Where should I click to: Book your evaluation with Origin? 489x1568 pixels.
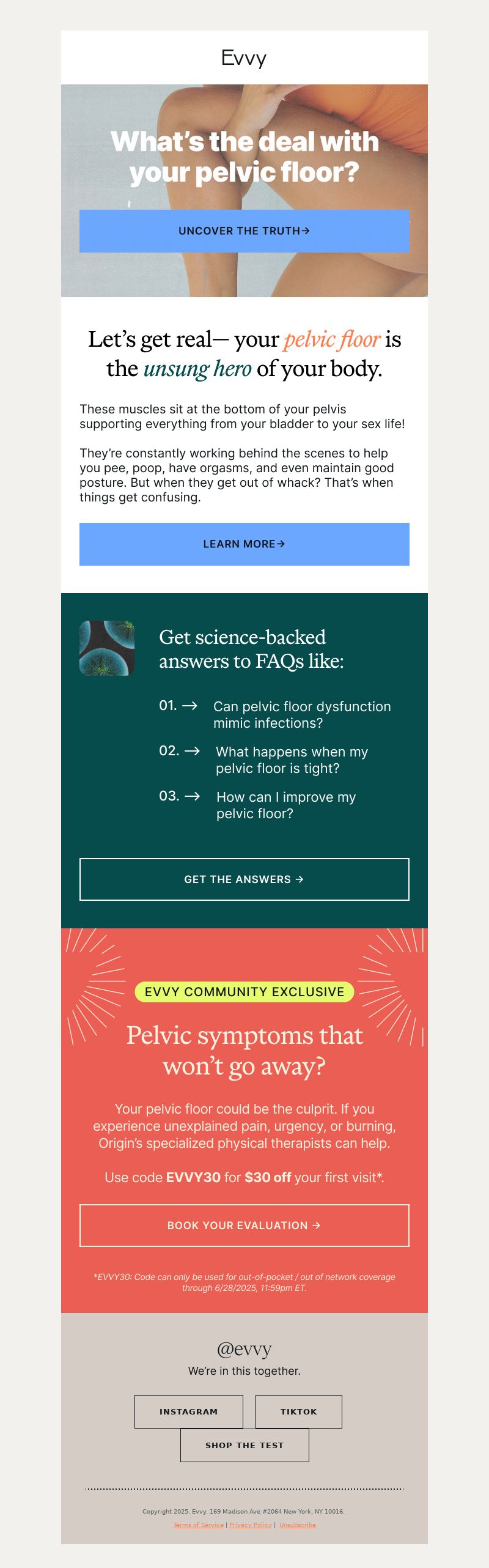point(244,1226)
